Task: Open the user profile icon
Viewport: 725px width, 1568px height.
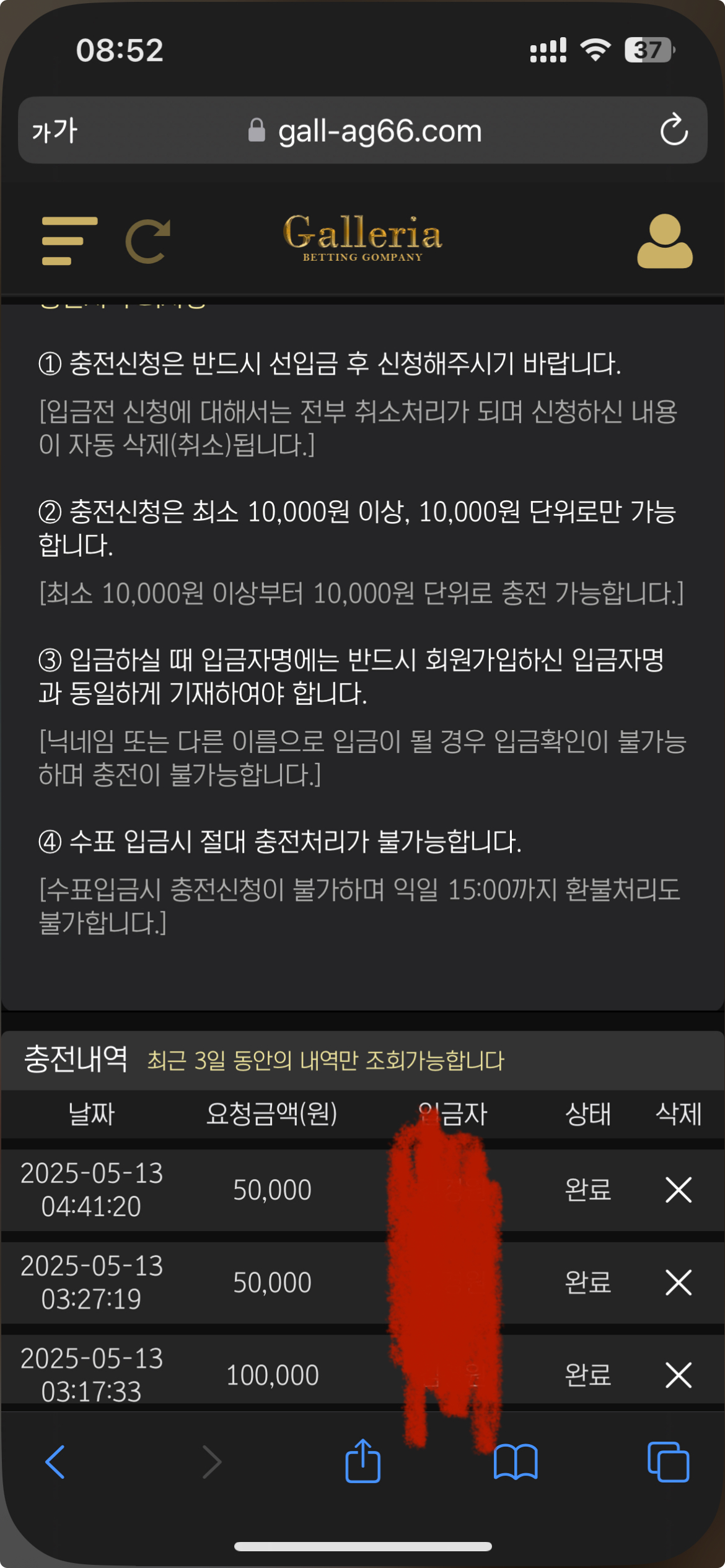Action: [x=664, y=242]
